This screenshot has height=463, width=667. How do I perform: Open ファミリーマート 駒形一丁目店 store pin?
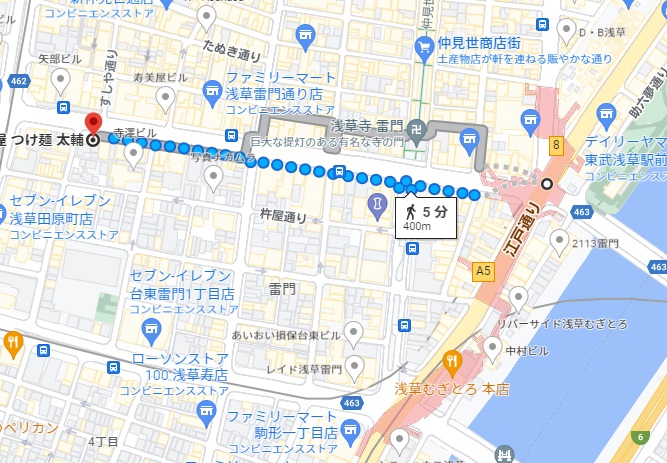click(351, 432)
